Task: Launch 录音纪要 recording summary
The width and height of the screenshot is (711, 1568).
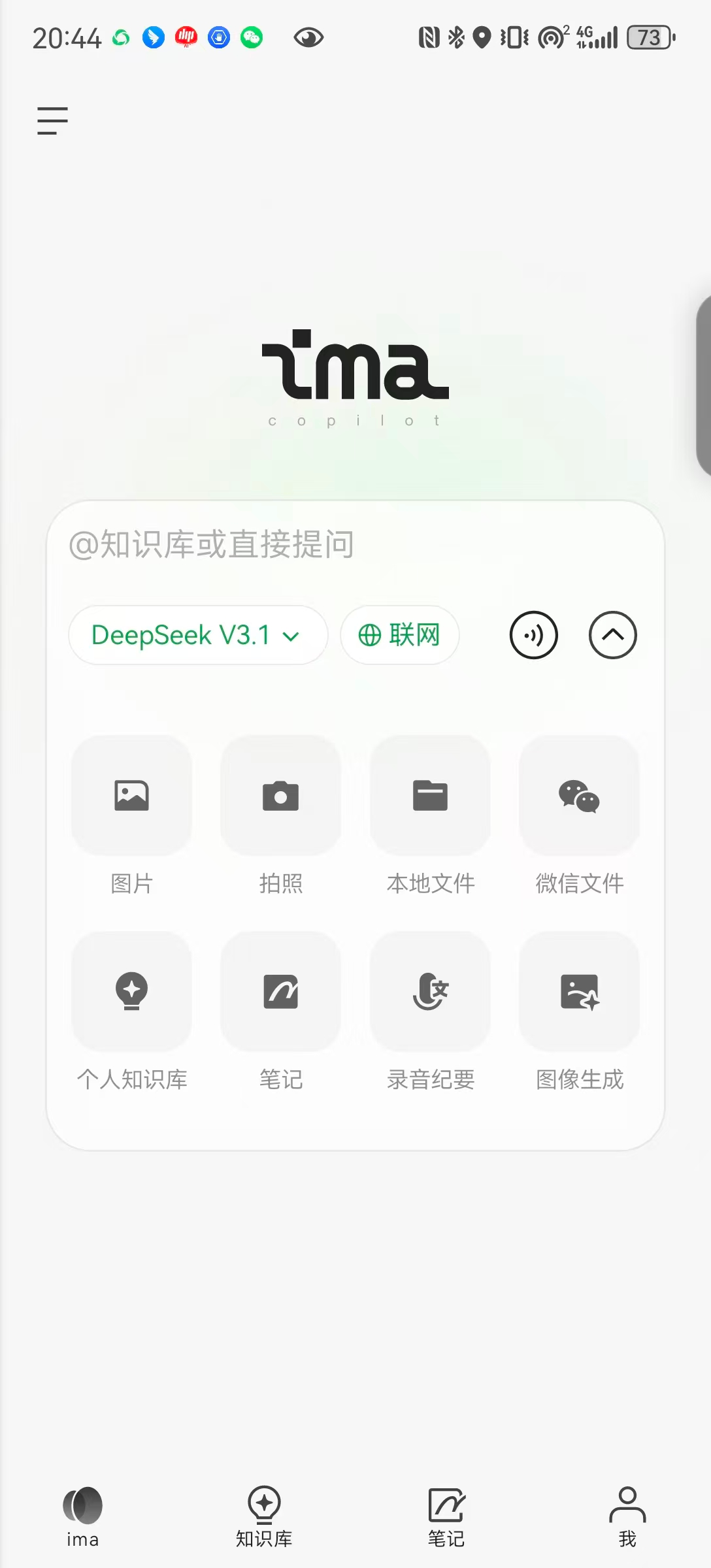Action: tap(430, 992)
